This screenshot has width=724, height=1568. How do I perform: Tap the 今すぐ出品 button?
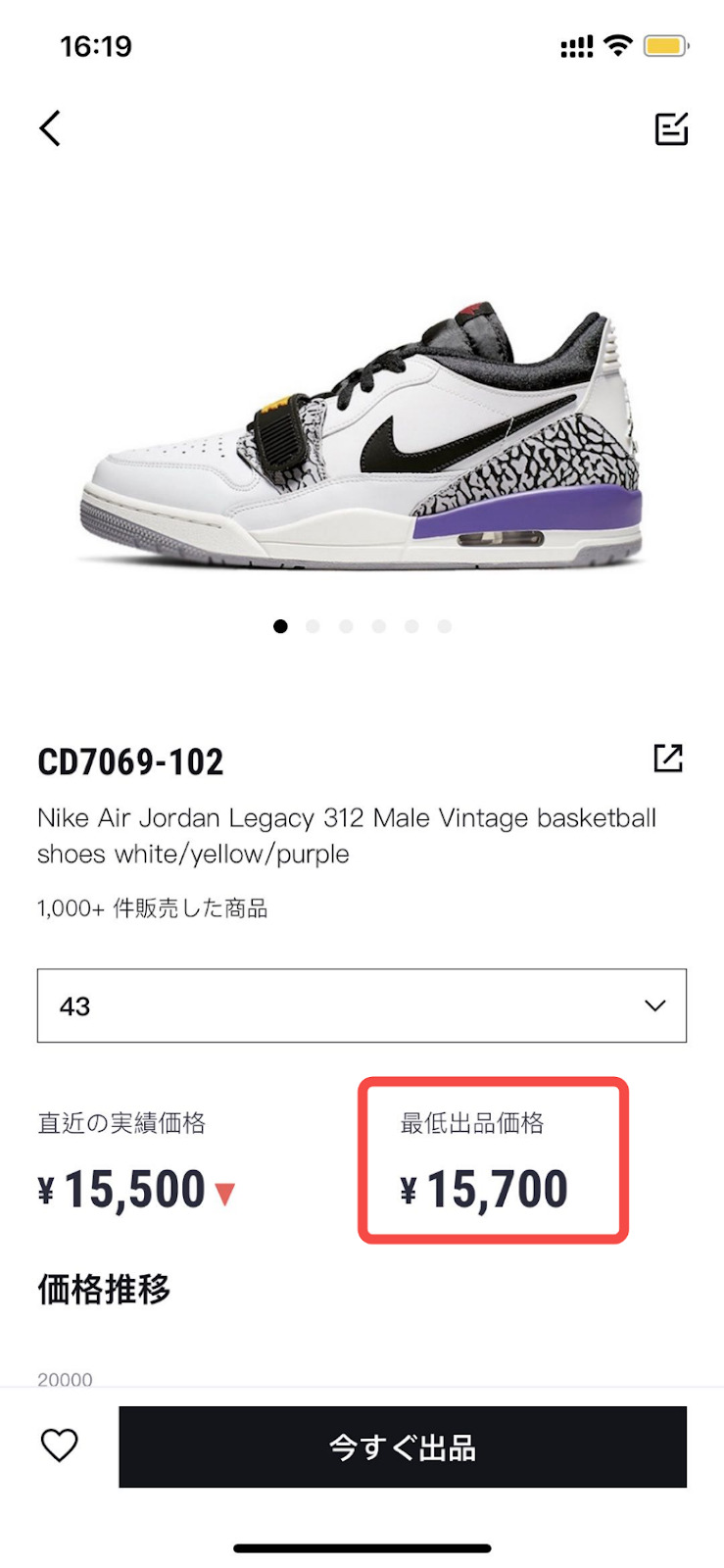403,1446
